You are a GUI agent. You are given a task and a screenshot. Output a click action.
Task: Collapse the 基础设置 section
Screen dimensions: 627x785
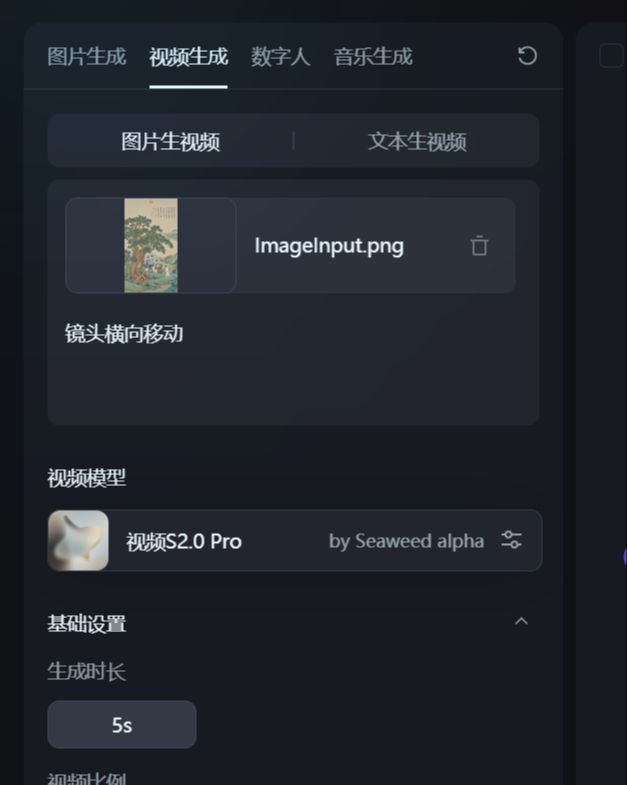pos(520,622)
